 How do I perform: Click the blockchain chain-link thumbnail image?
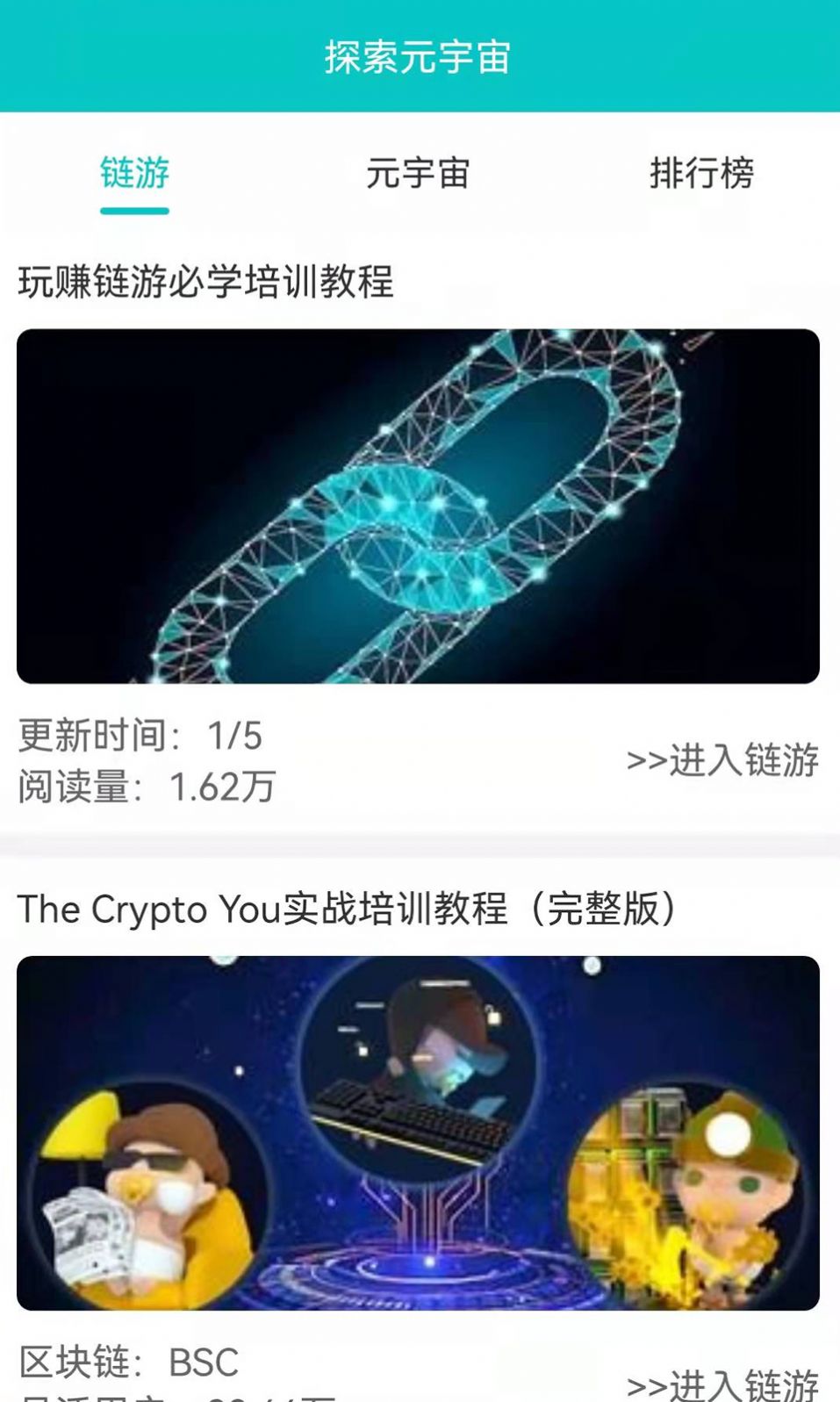tap(420, 505)
